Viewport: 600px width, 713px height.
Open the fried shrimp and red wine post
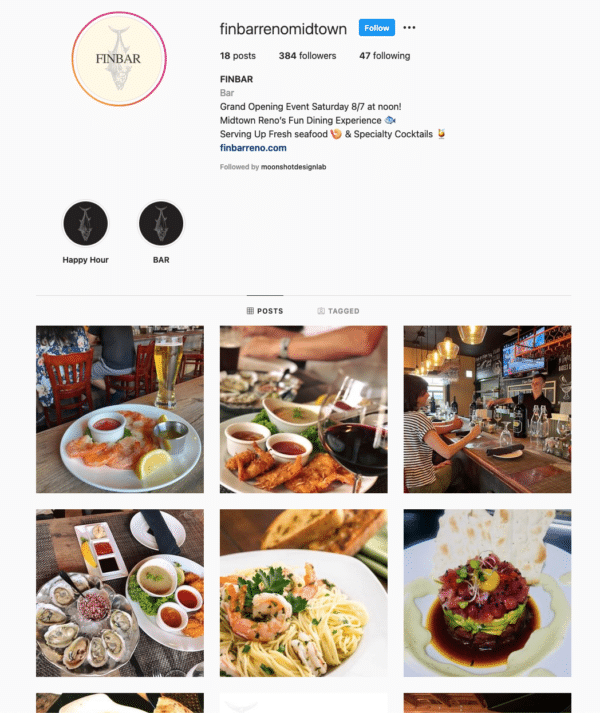[303, 409]
